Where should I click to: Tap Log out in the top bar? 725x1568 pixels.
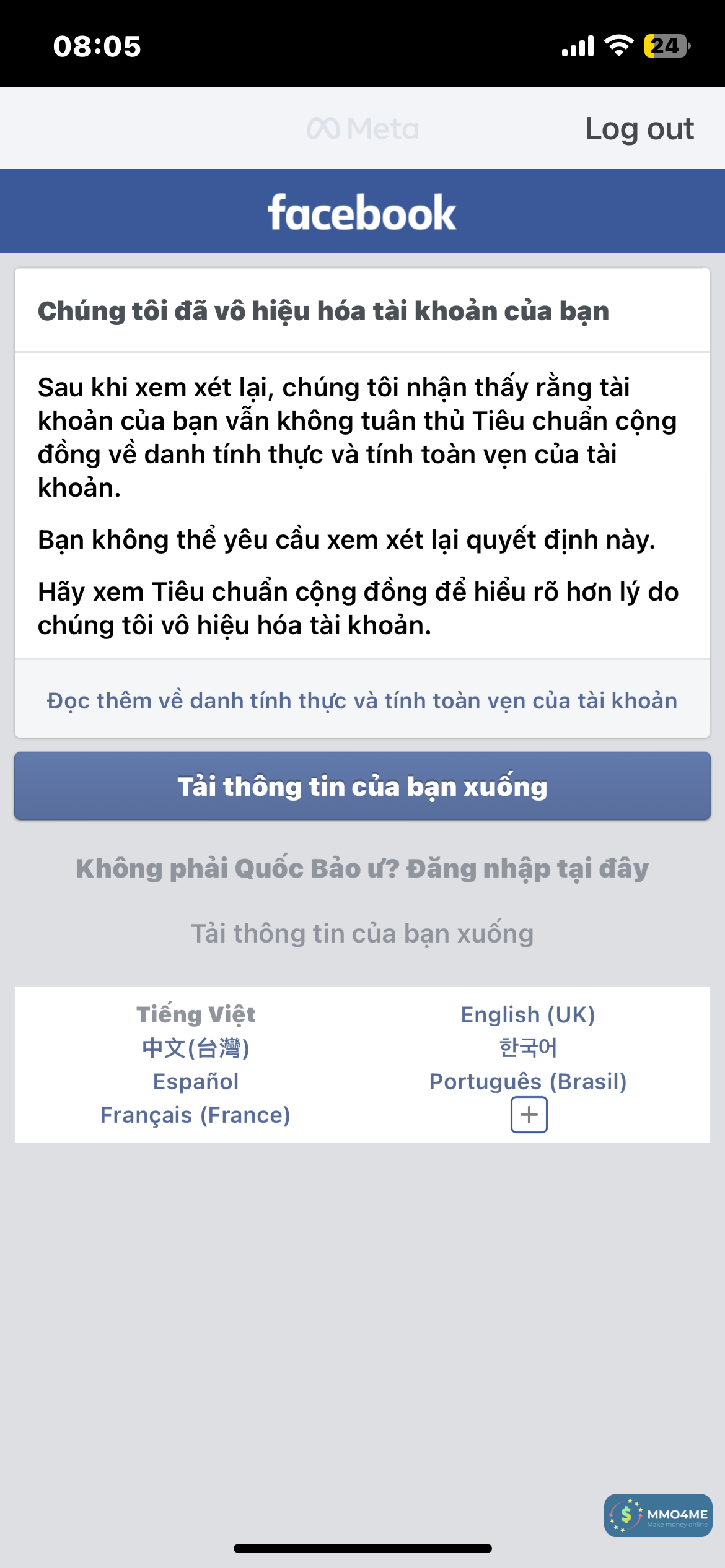point(639,129)
